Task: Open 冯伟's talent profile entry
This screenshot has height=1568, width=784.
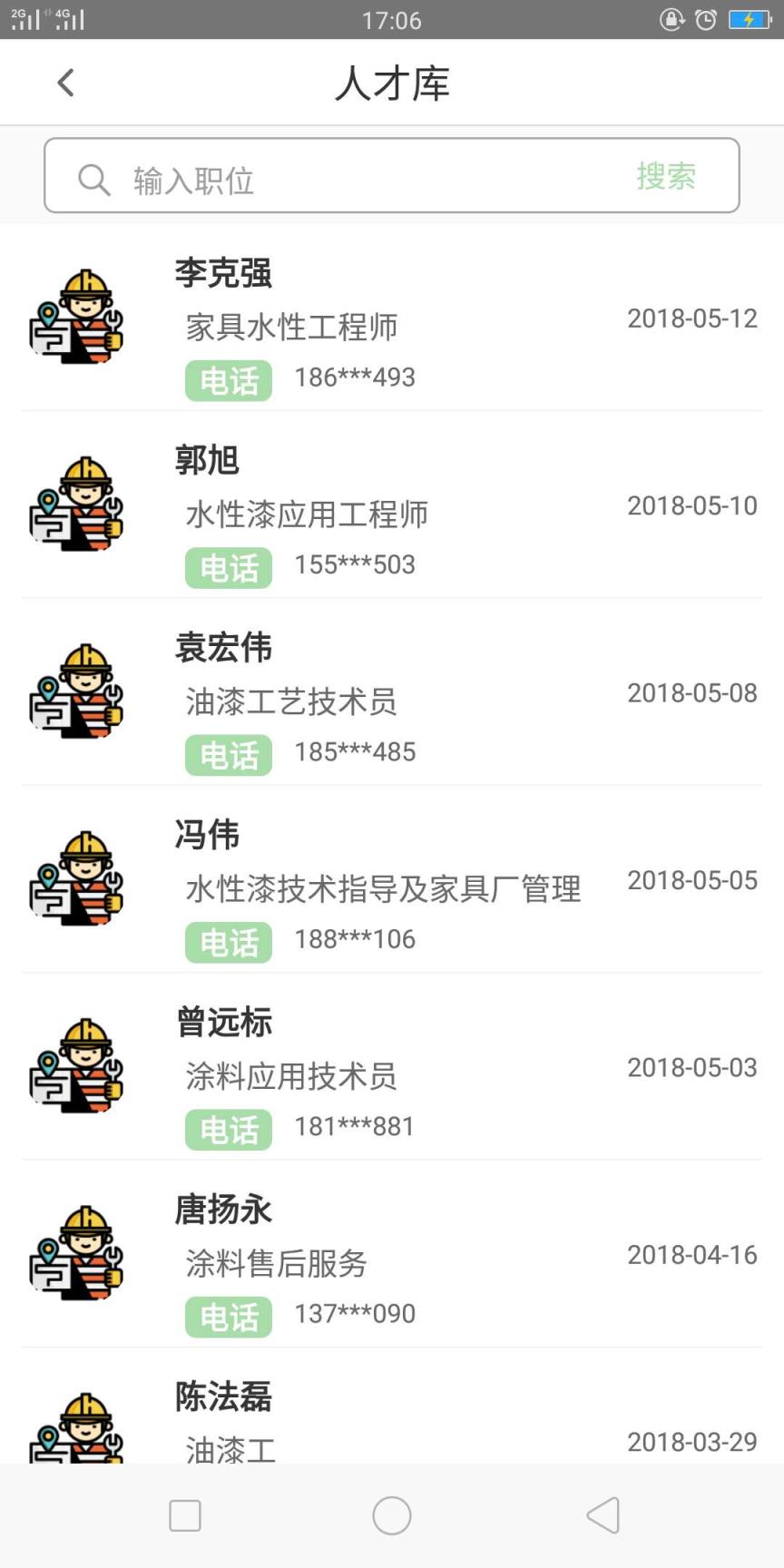Action: tap(390, 883)
